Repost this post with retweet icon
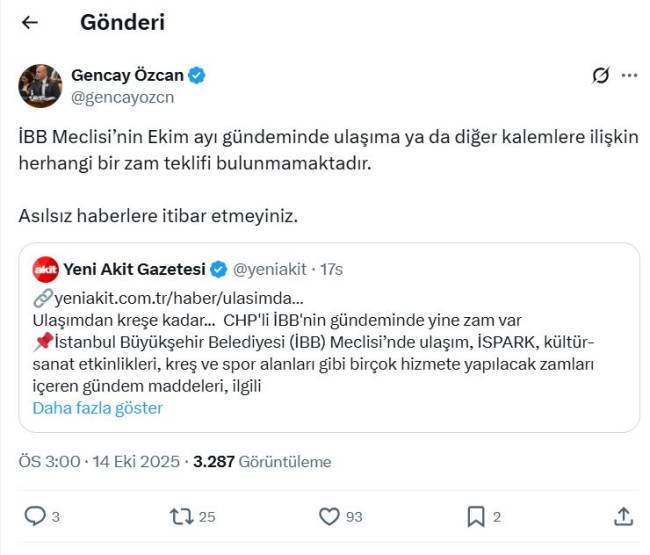This screenshot has width=650, height=555. 181,516
